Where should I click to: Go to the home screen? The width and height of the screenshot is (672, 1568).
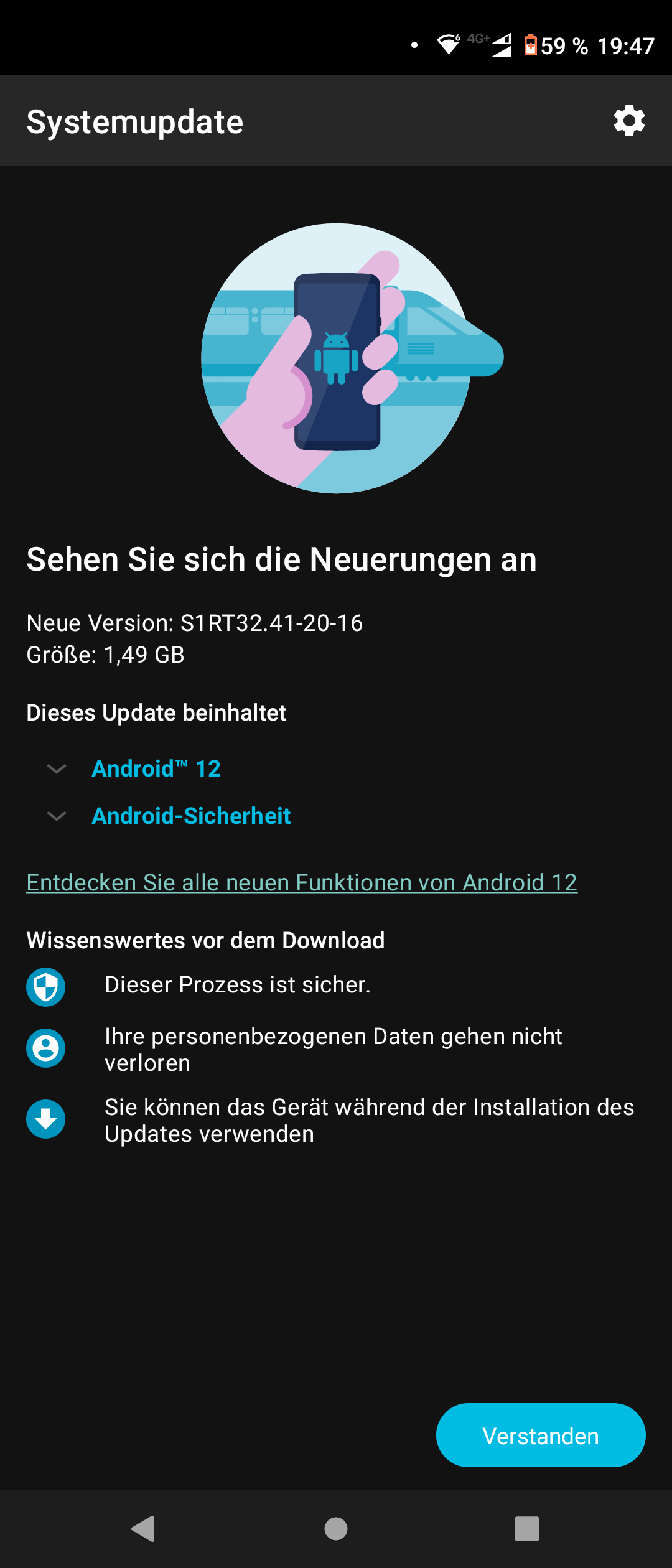click(336, 1528)
